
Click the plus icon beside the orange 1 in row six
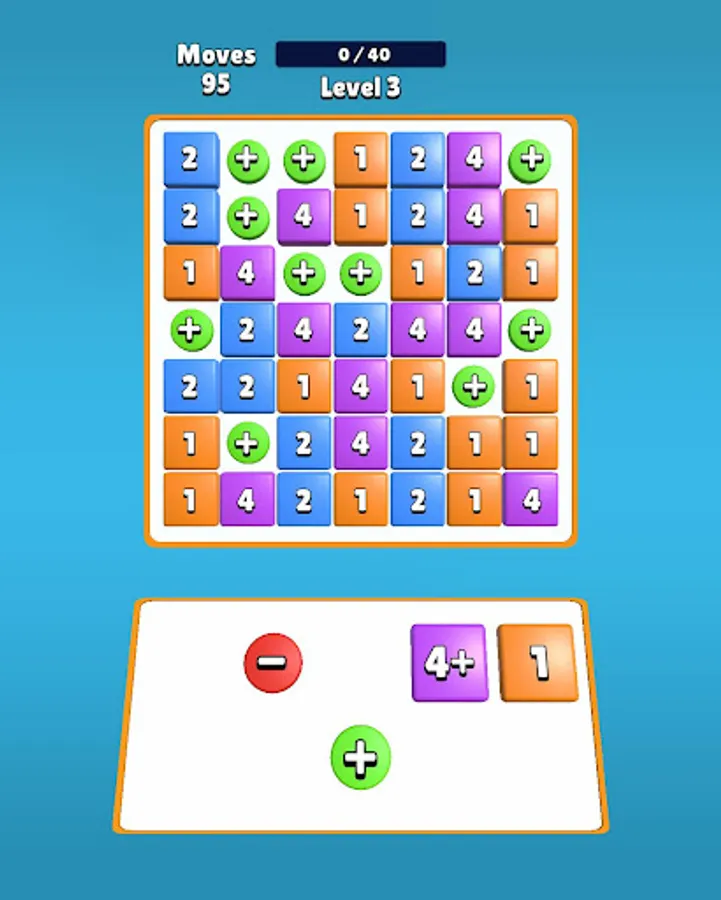coord(246,443)
